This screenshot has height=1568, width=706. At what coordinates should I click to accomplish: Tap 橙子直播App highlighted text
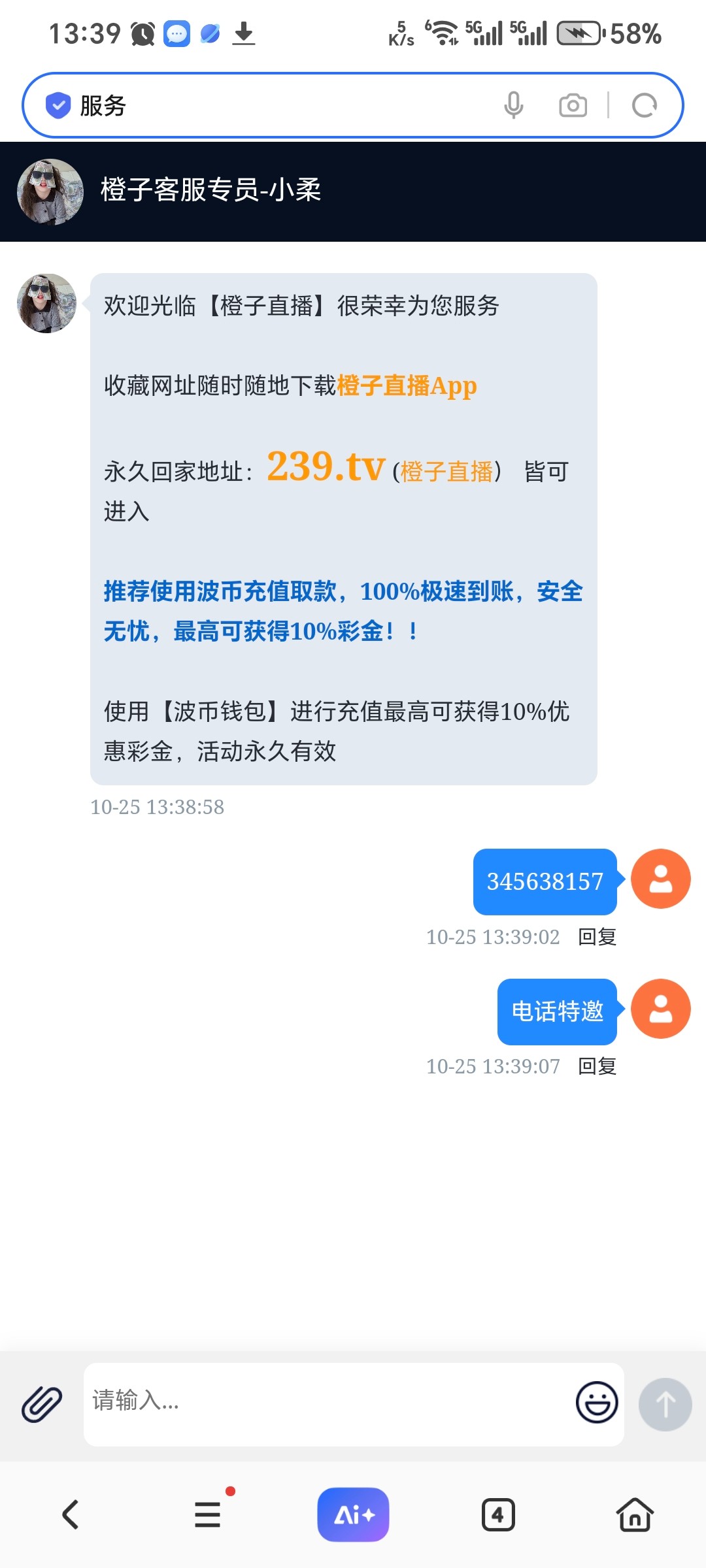407,386
